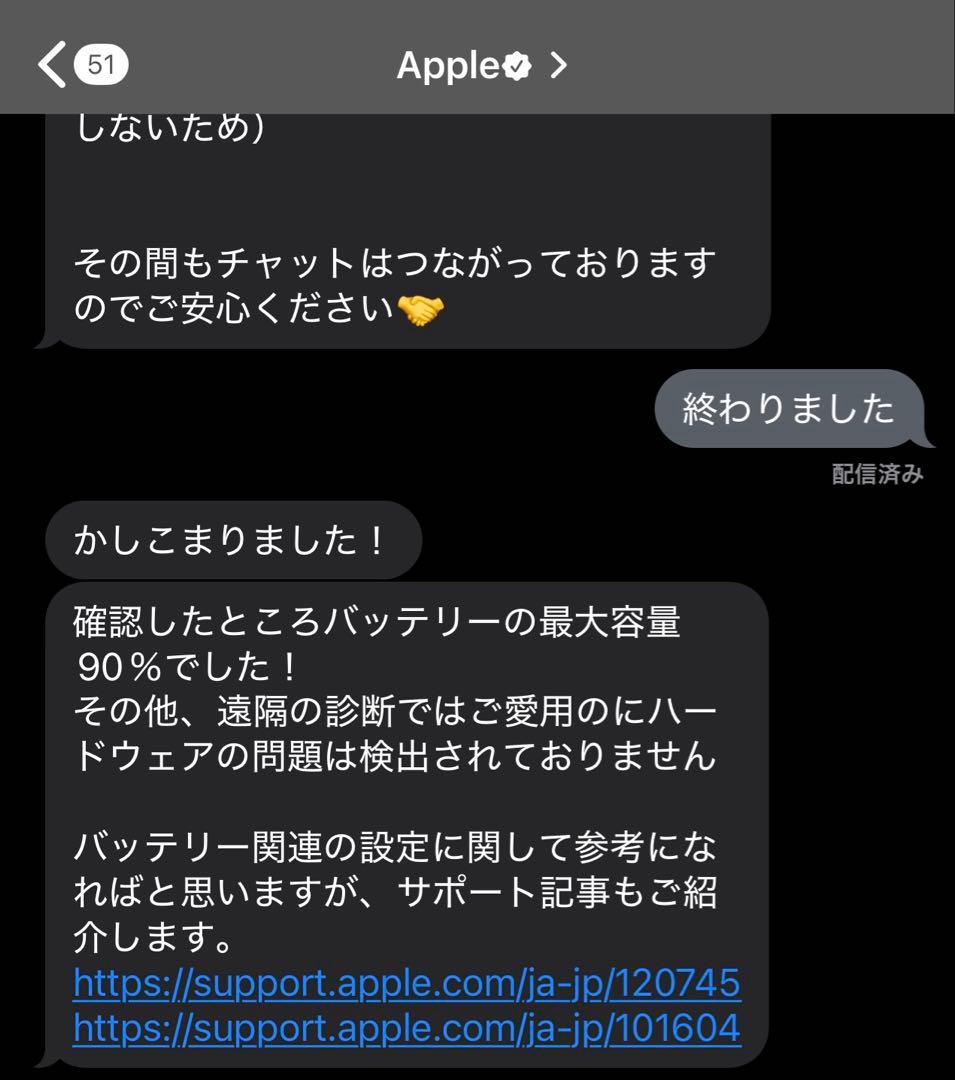The width and height of the screenshot is (955, 1080).
Task: Tap the conversation header bar icon area
Action: point(477,55)
